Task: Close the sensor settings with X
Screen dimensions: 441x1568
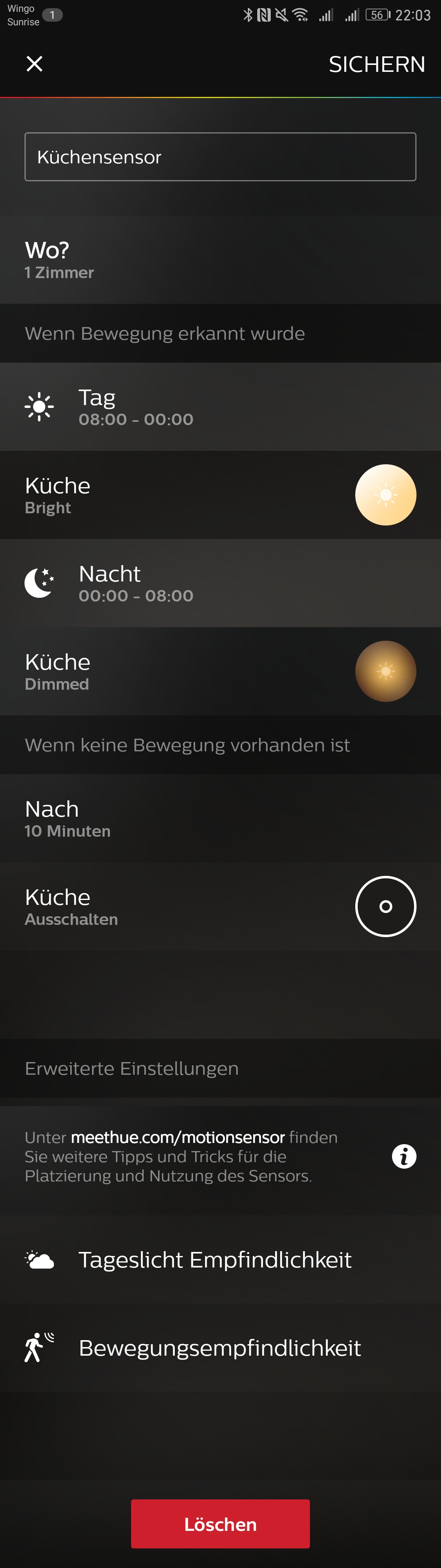Action: click(35, 64)
